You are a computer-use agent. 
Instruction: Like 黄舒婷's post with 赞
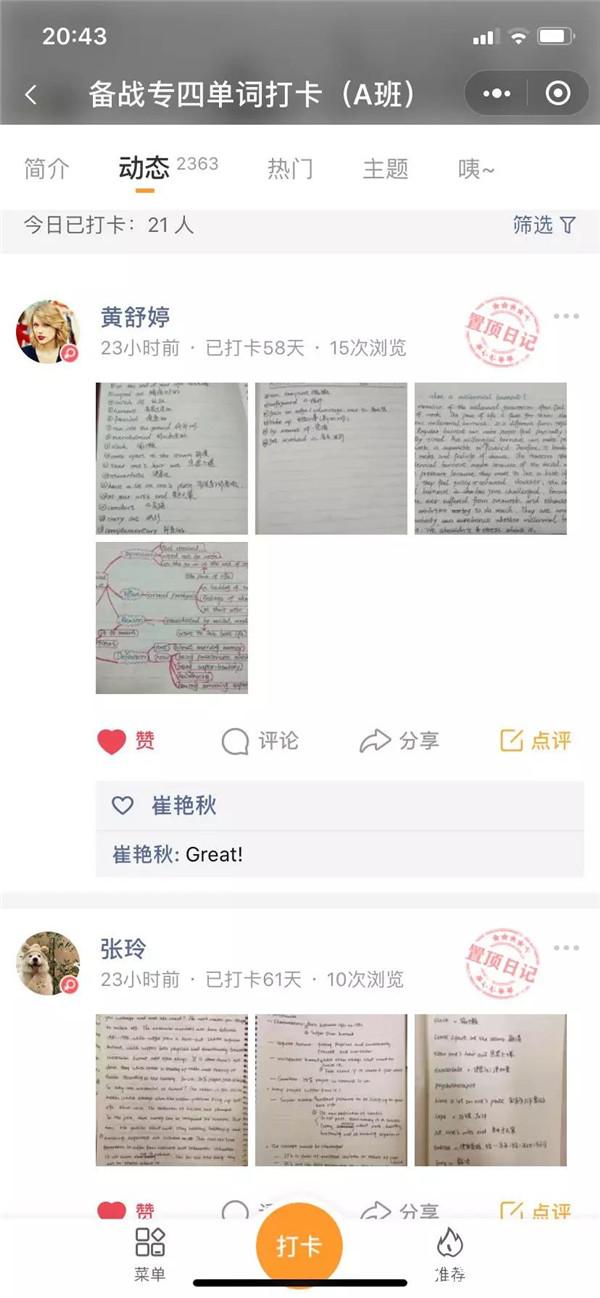(x=126, y=741)
